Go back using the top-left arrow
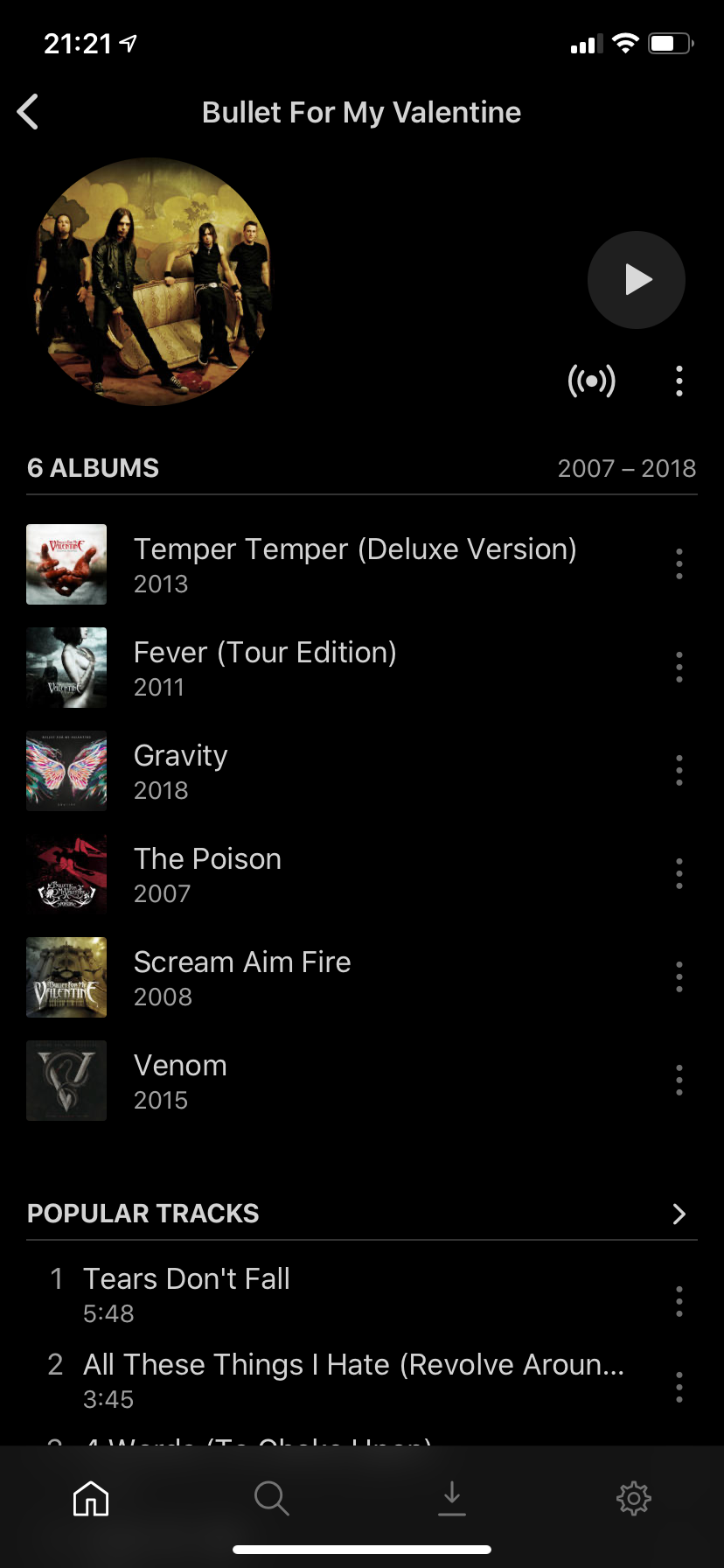The height and width of the screenshot is (1568, 724). point(28,112)
